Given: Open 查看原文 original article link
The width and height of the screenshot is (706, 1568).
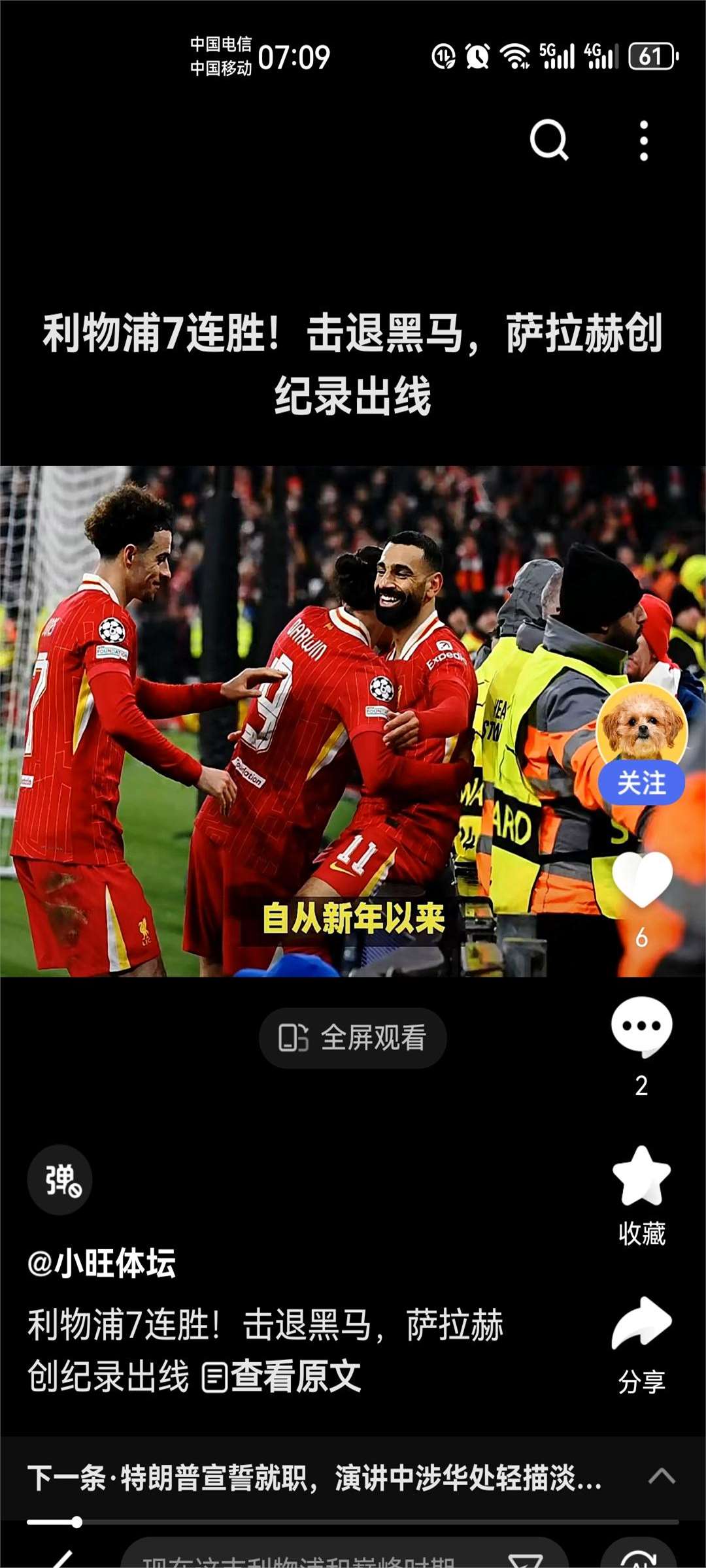Looking at the screenshot, I should pos(282,1376).
